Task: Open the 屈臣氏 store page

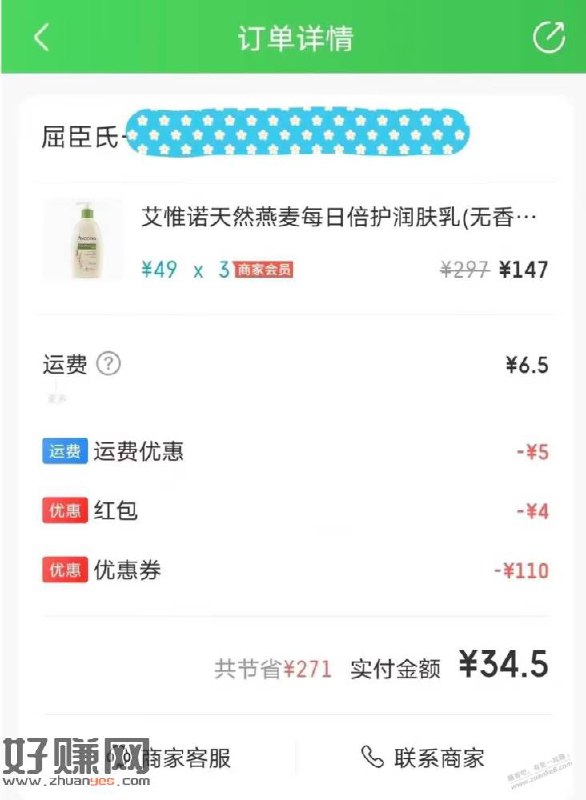Action: (x=255, y=134)
